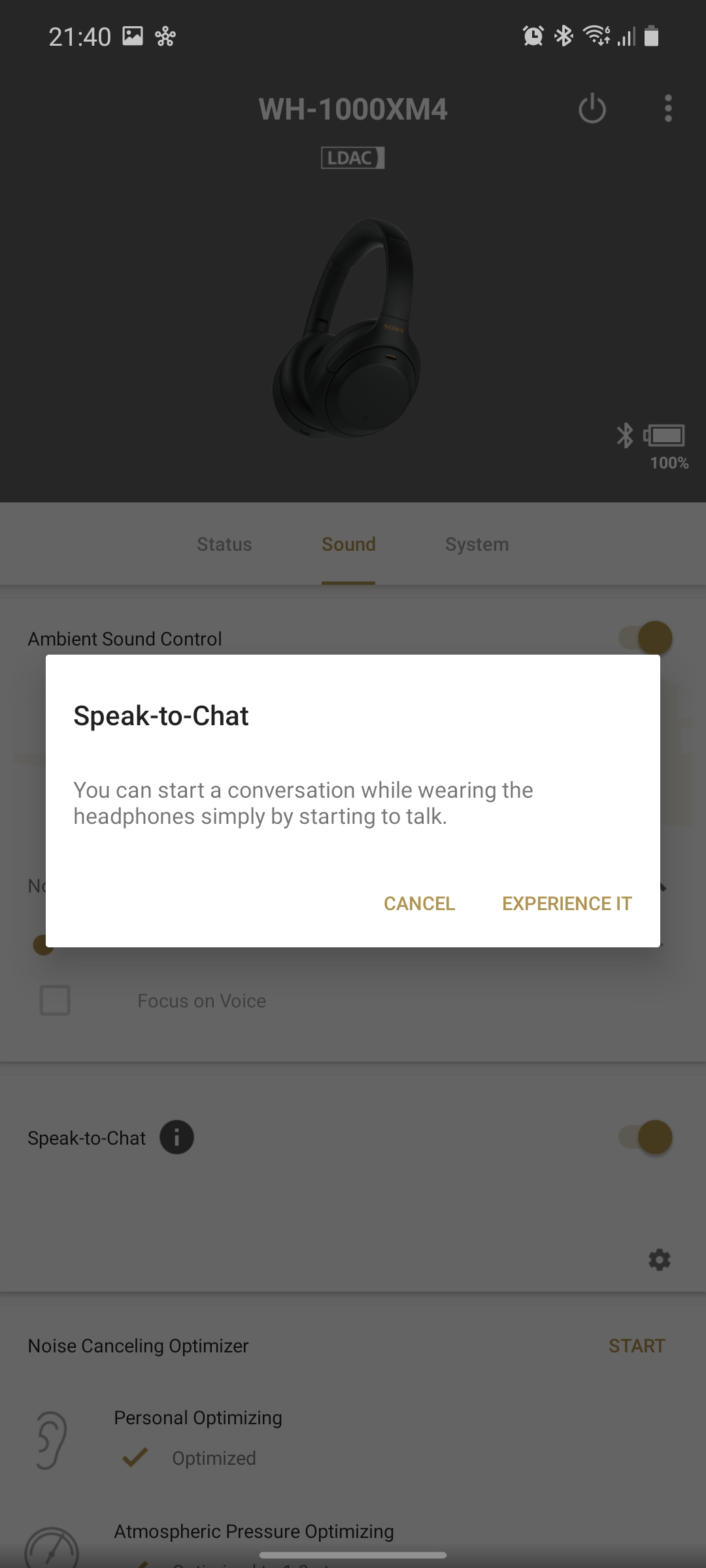Select the Sound tab
Screen dimensions: 706x1568
coord(348,544)
